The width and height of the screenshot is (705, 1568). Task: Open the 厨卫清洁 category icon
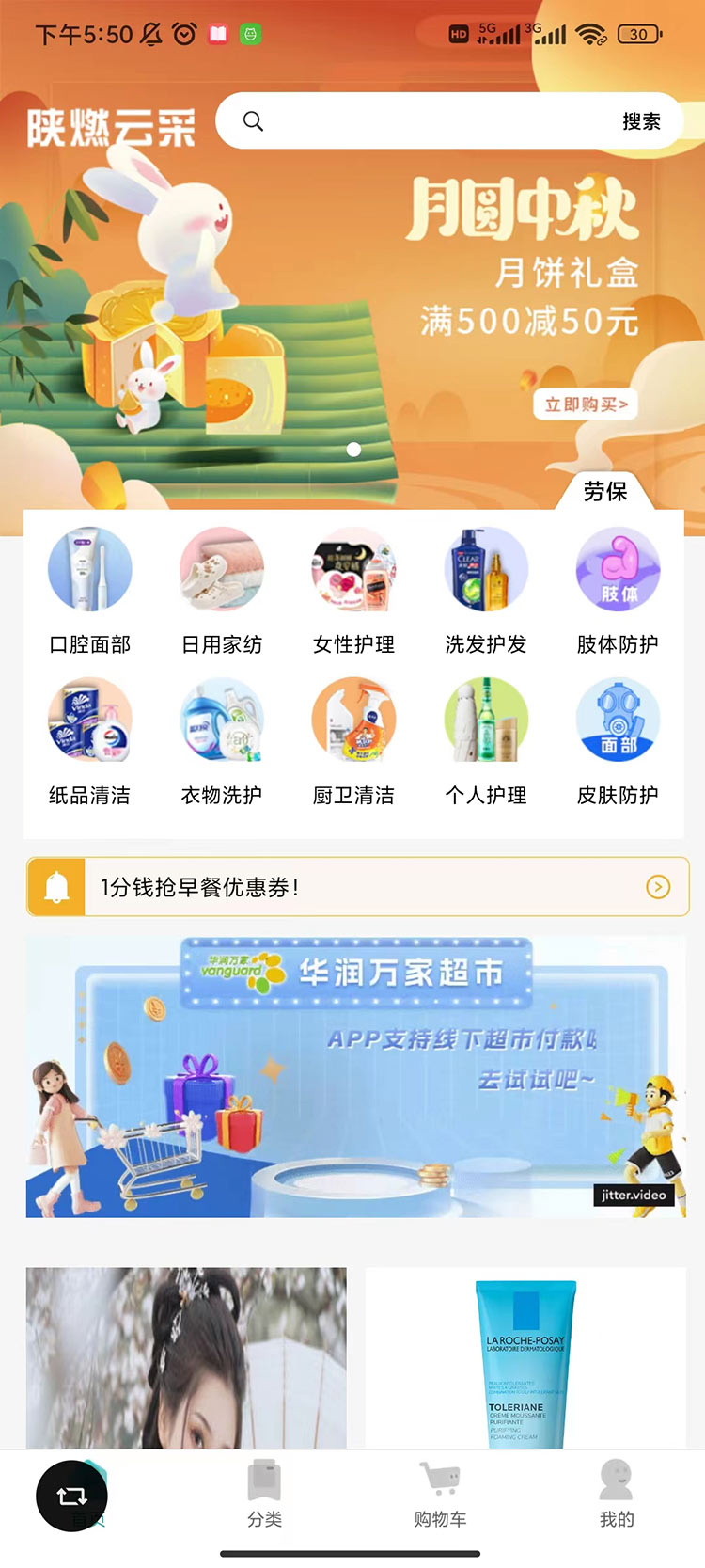point(353,720)
